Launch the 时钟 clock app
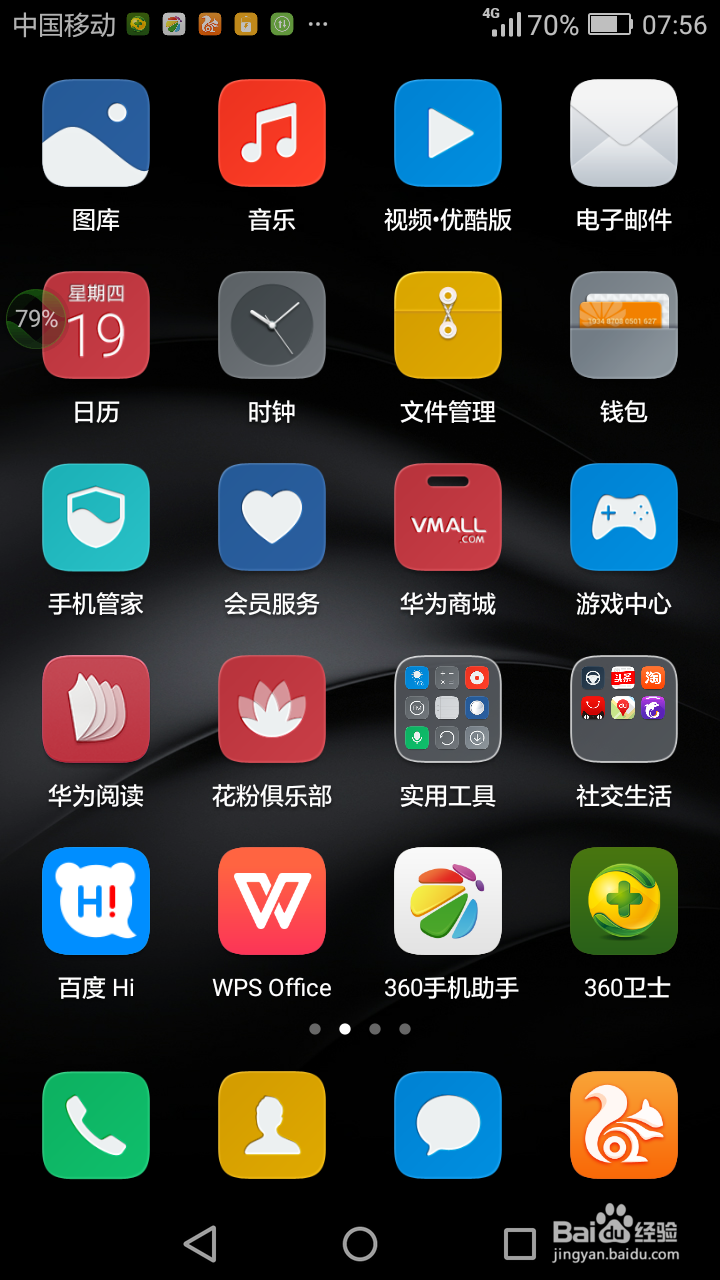 coord(272,325)
